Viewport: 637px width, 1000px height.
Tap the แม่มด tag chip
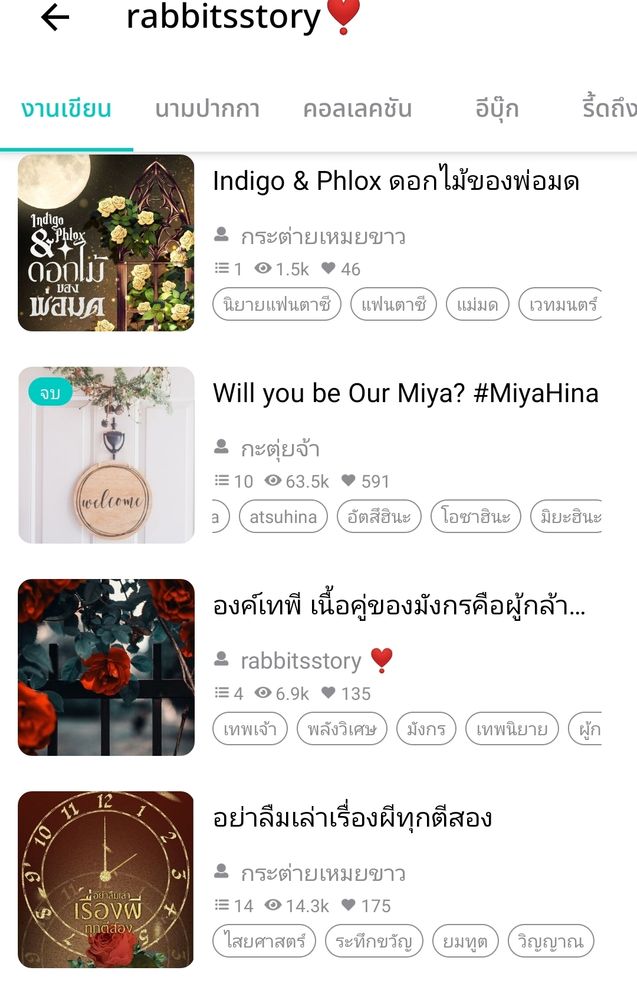click(x=477, y=304)
